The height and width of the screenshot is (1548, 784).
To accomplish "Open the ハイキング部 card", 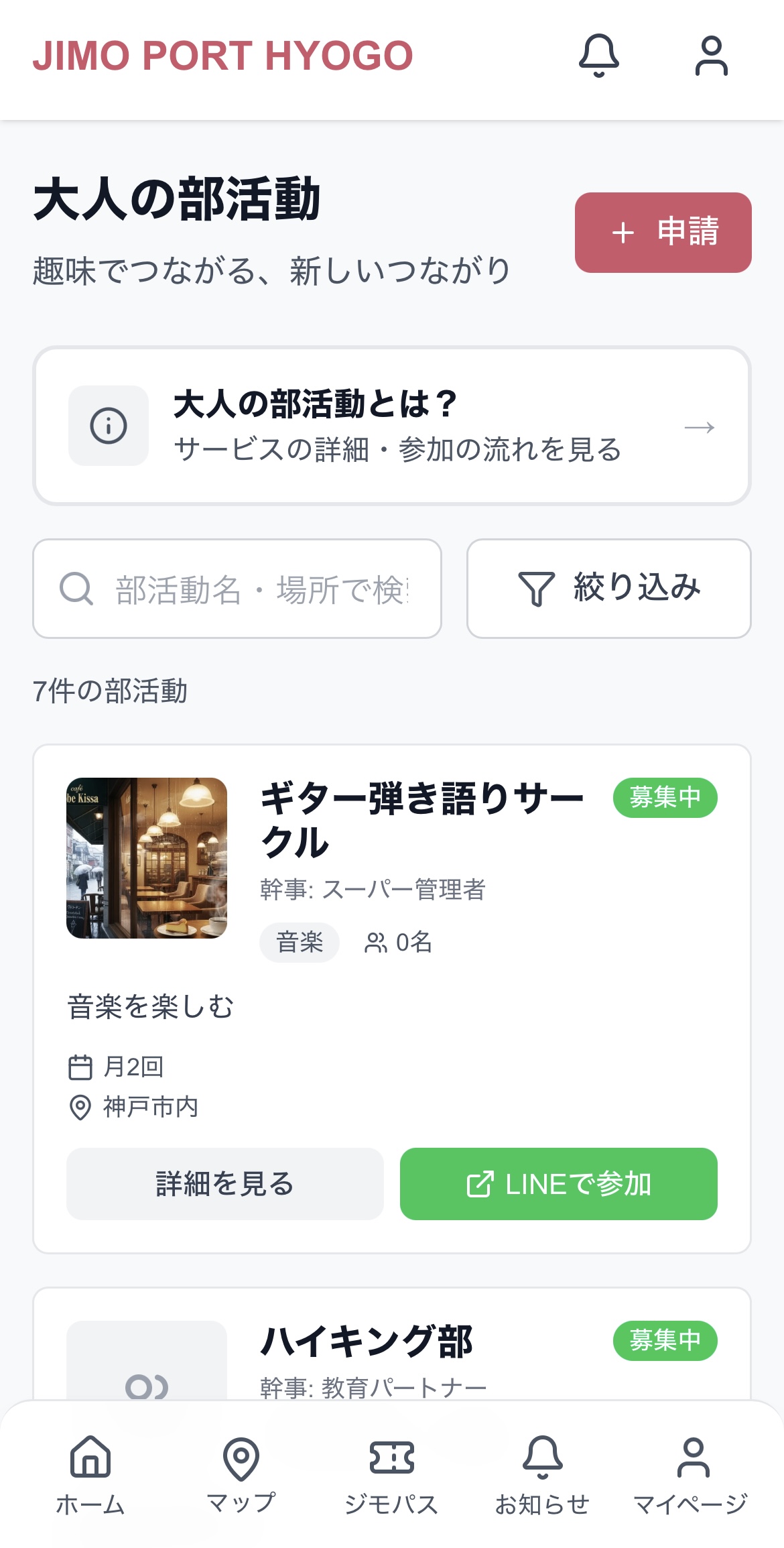I will (367, 1342).
